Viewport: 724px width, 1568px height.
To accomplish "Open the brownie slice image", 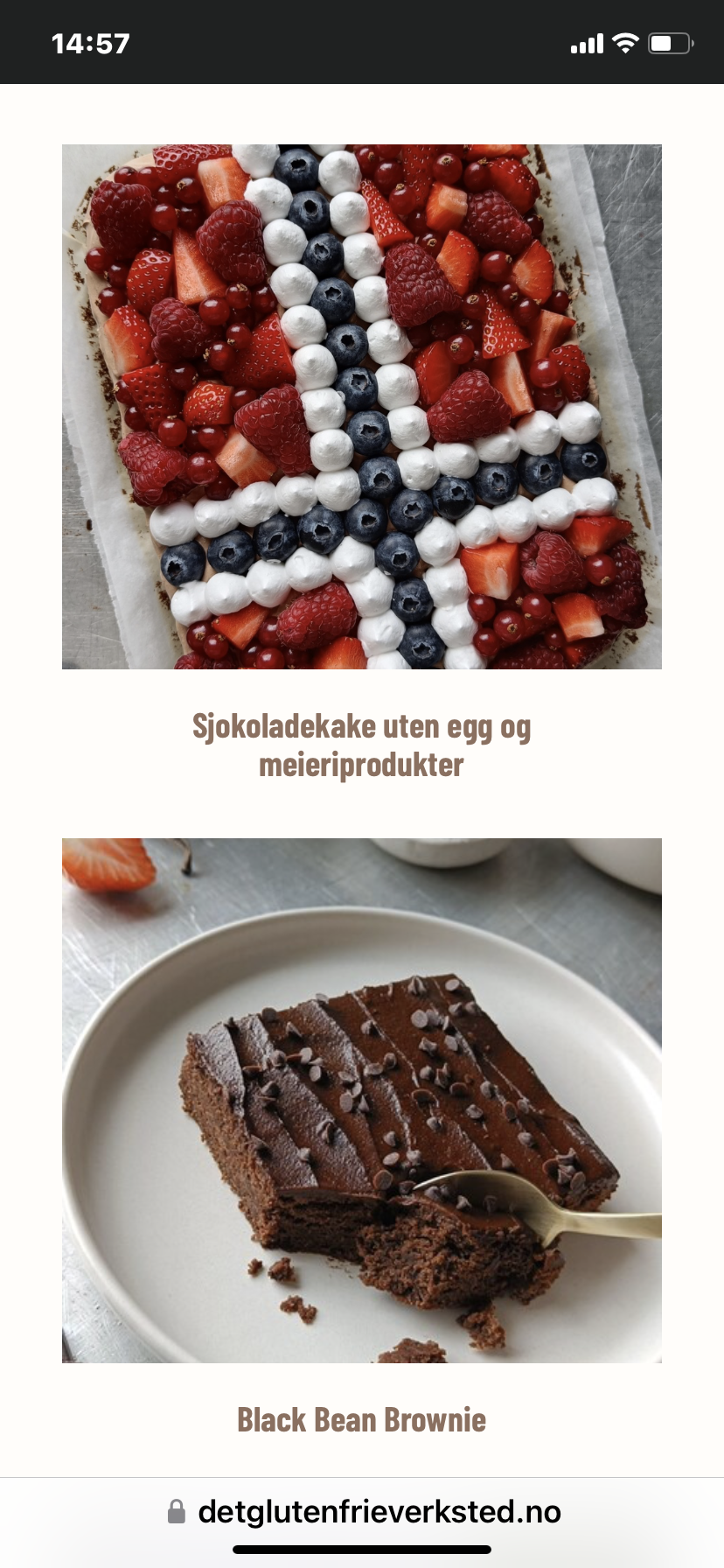I will coord(361,1100).
